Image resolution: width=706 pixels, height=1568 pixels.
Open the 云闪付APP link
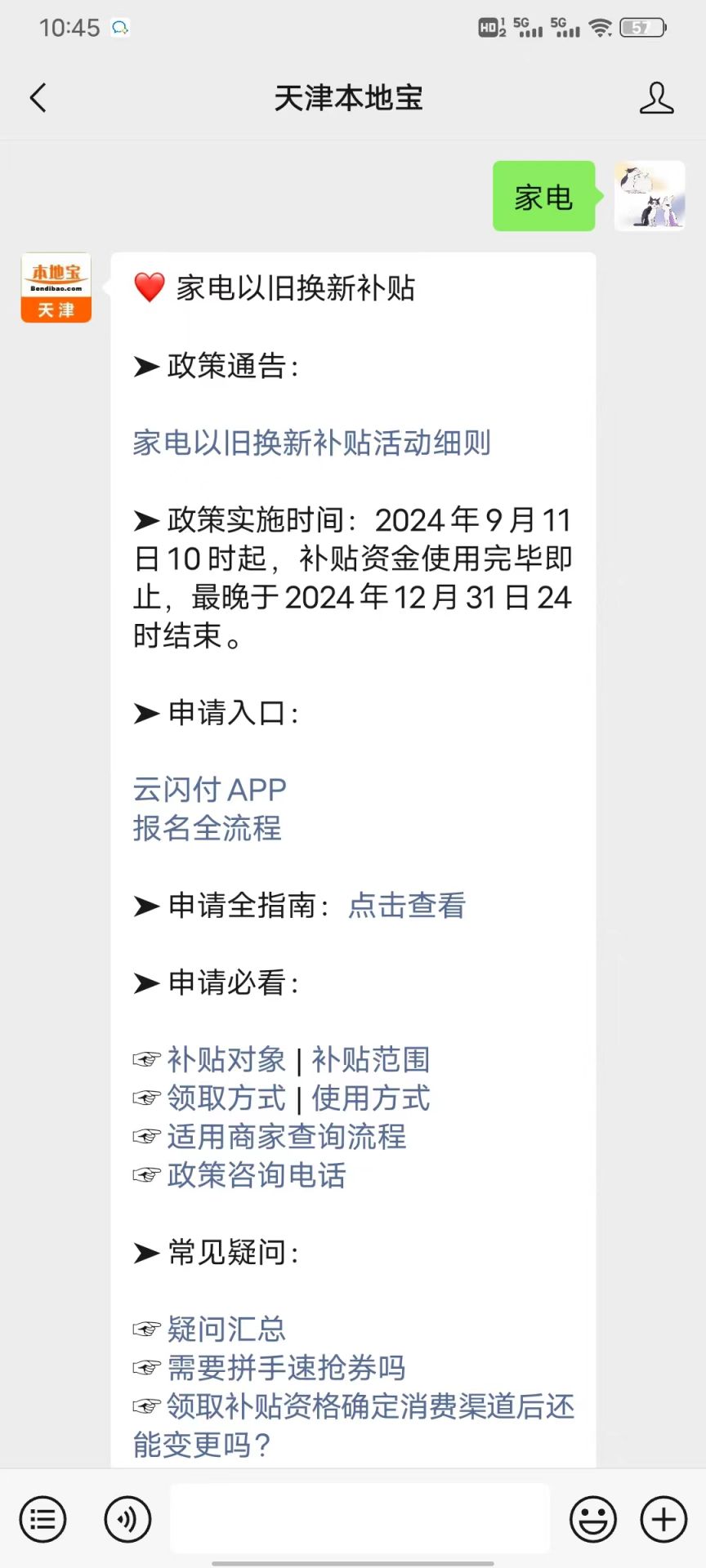click(x=209, y=790)
